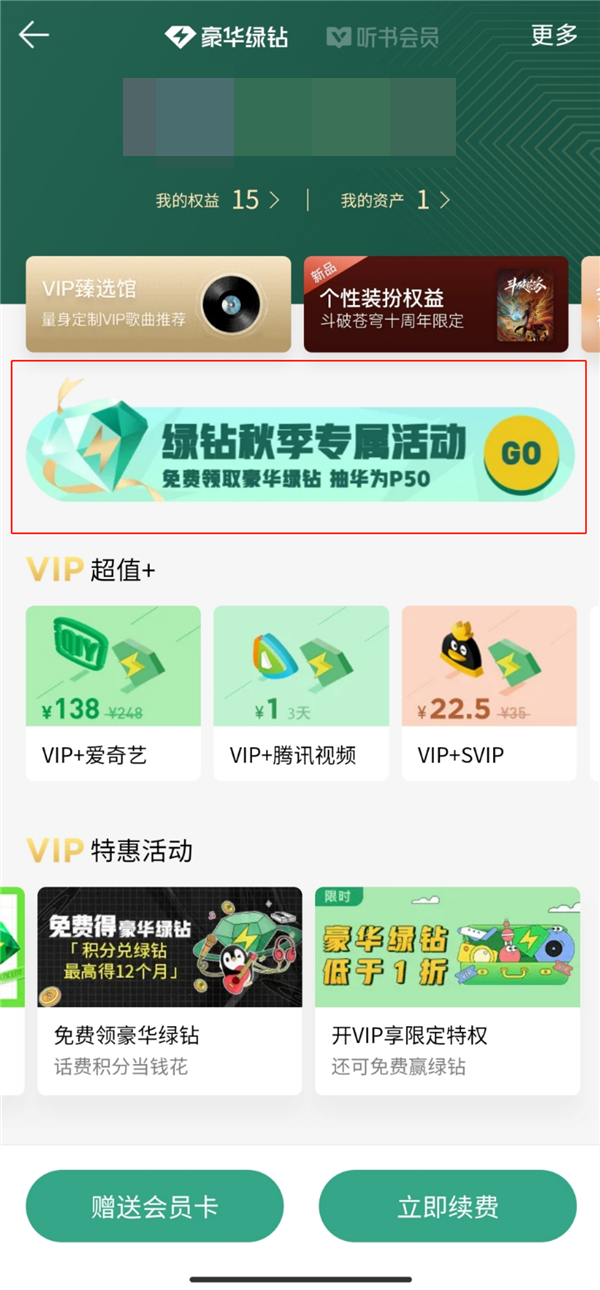Image resolution: width=600 pixels, height=1290 pixels.
Task: Switch to the 听书会员 tab
Action: coord(383,38)
